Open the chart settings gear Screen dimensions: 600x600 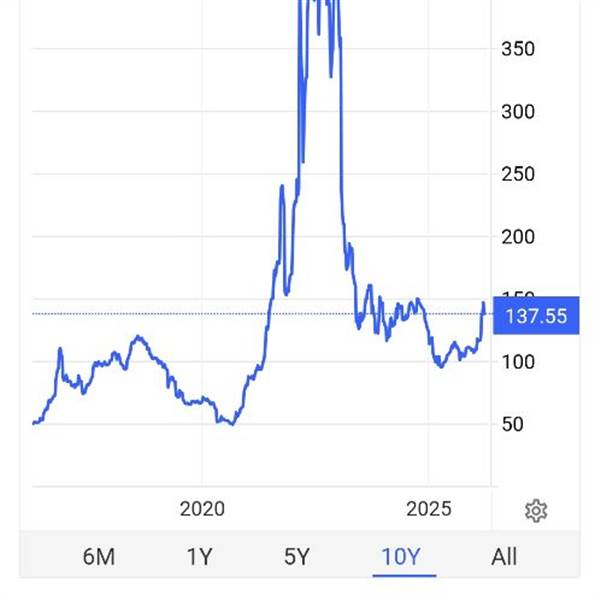536,511
